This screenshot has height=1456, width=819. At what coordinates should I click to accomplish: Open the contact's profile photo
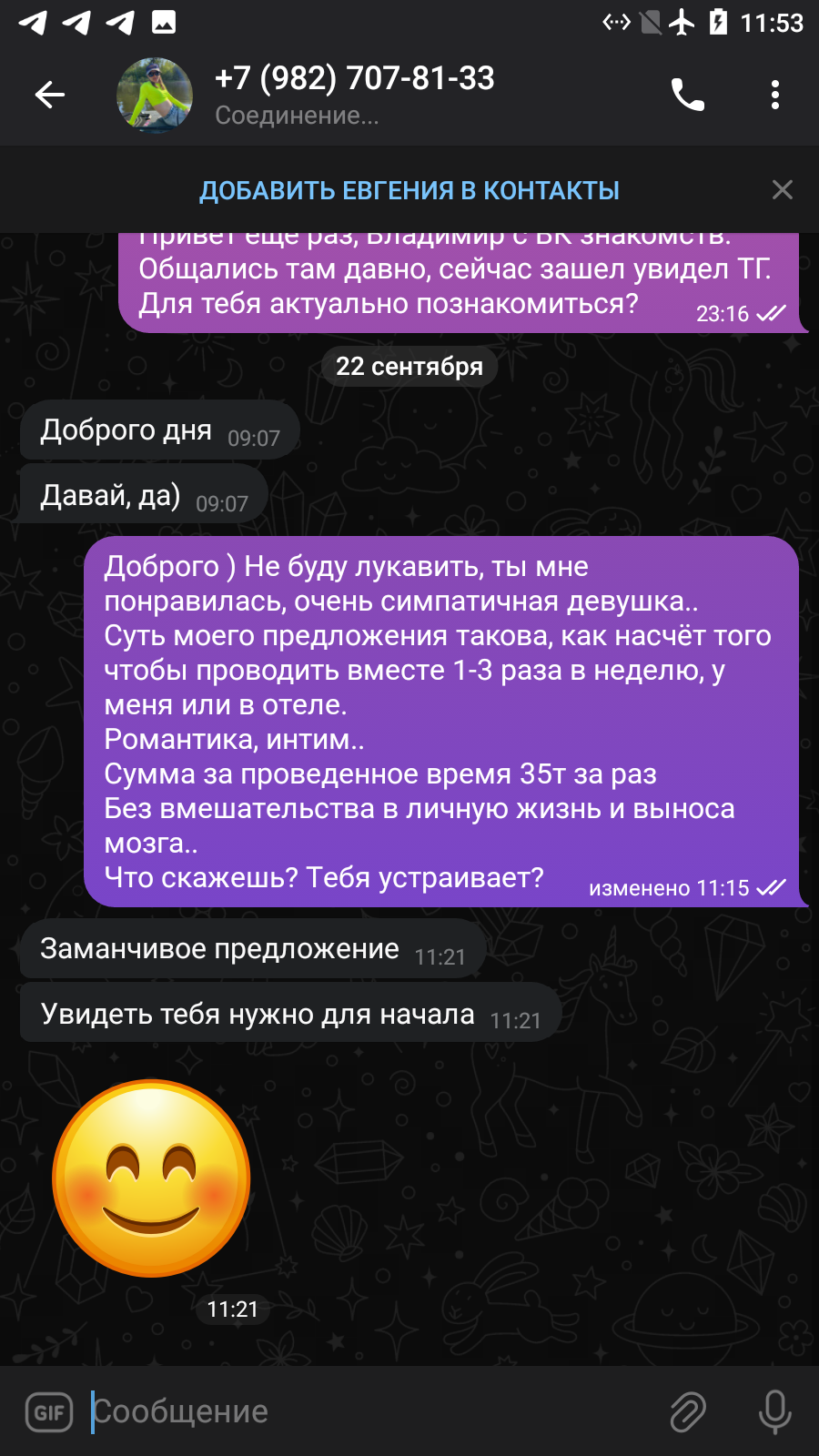(155, 95)
